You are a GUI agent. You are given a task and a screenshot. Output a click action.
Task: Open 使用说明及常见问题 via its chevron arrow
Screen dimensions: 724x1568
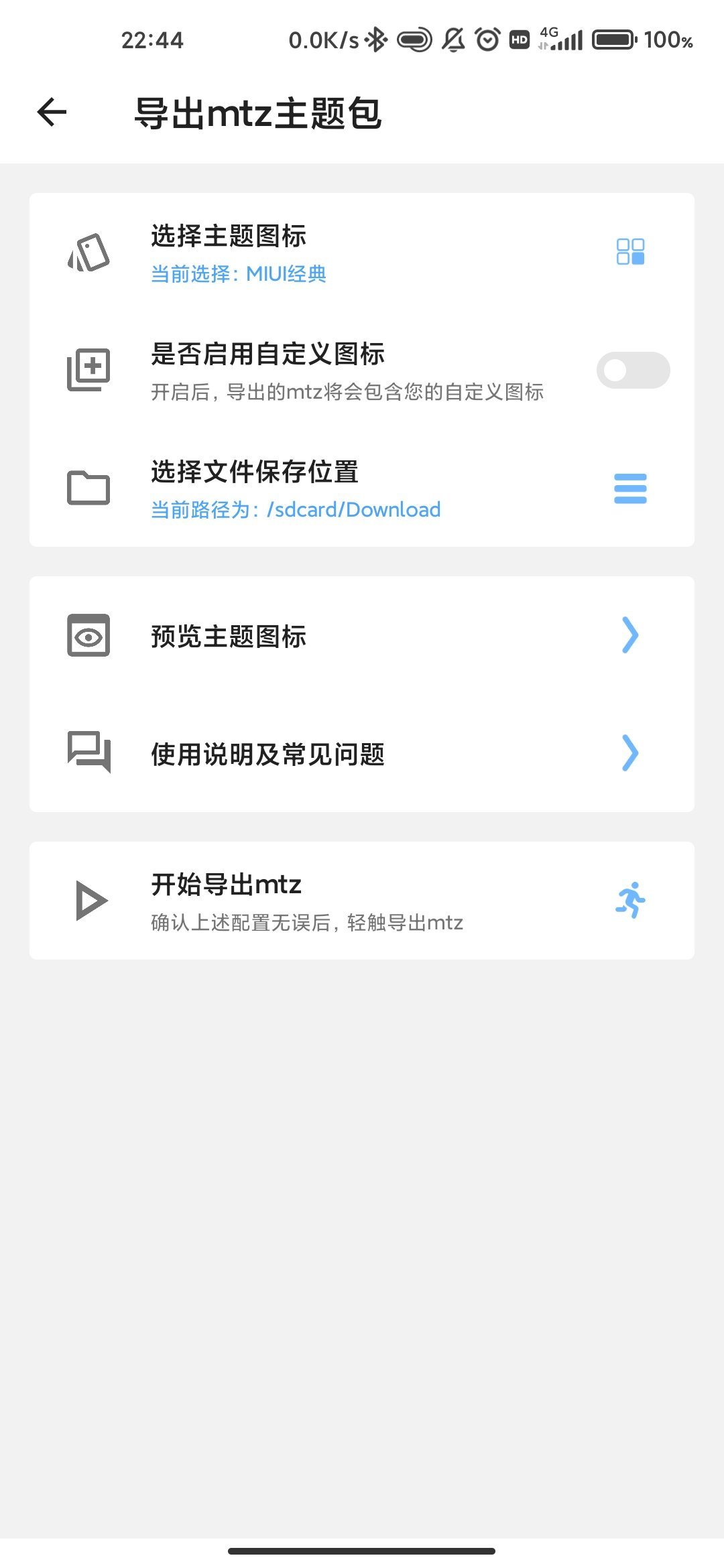click(x=629, y=754)
